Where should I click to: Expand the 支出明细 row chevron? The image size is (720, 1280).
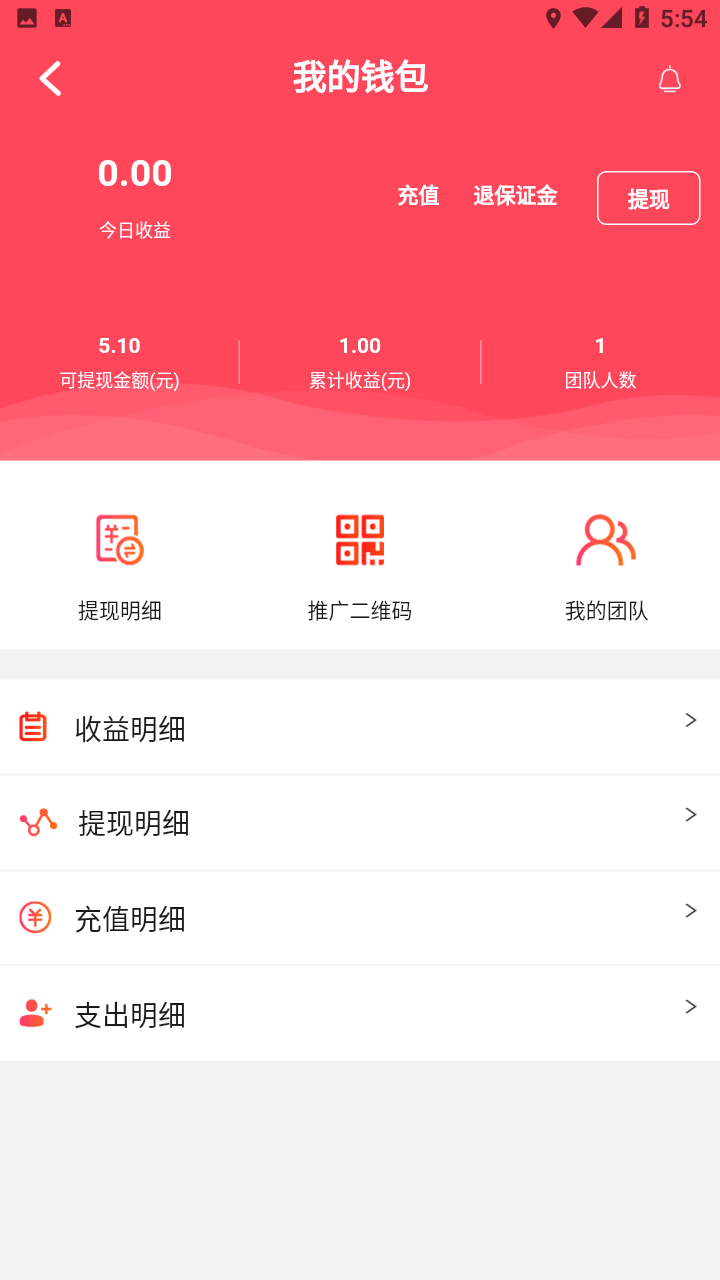tap(690, 1004)
